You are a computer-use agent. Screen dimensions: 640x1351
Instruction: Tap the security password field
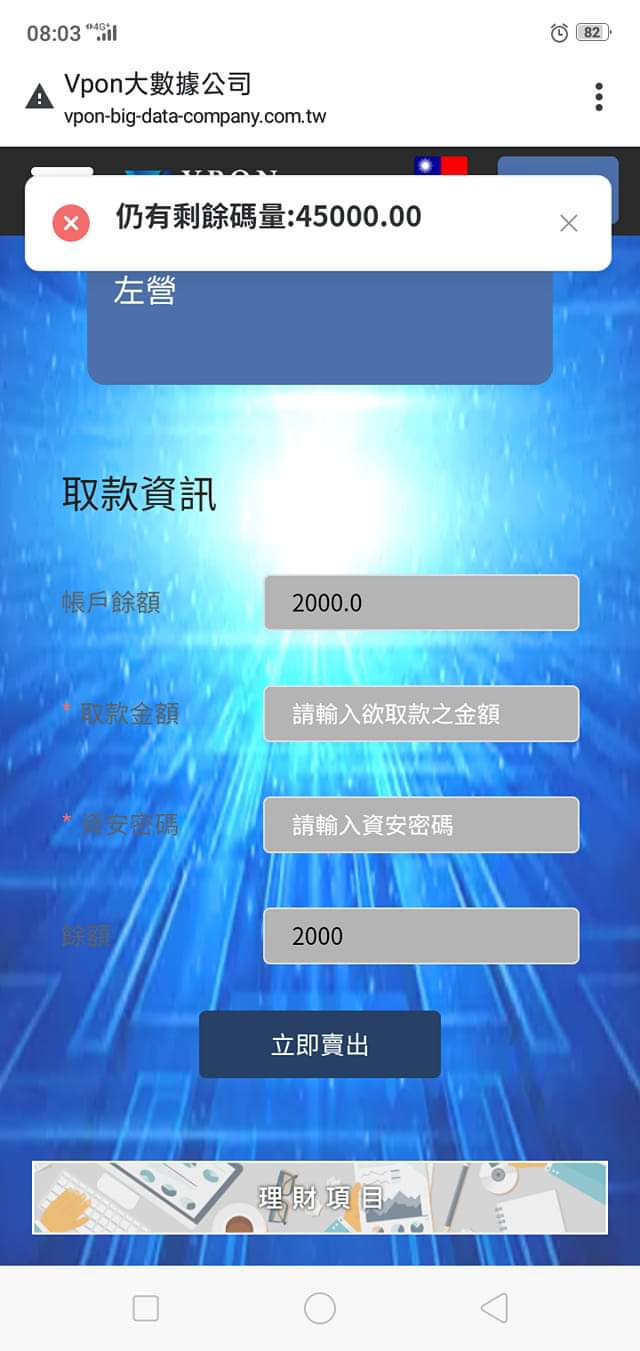(x=421, y=825)
